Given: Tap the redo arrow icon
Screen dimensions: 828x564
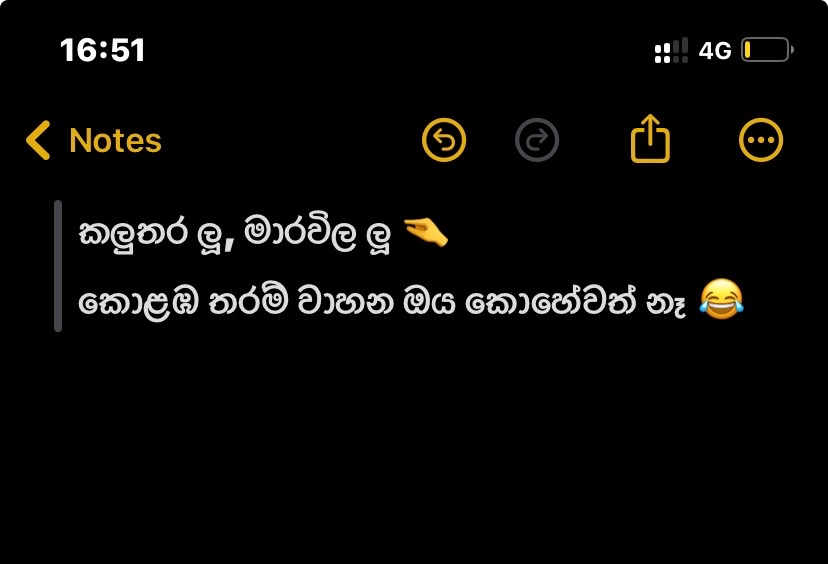Looking at the screenshot, I should (x=537, y=141).
